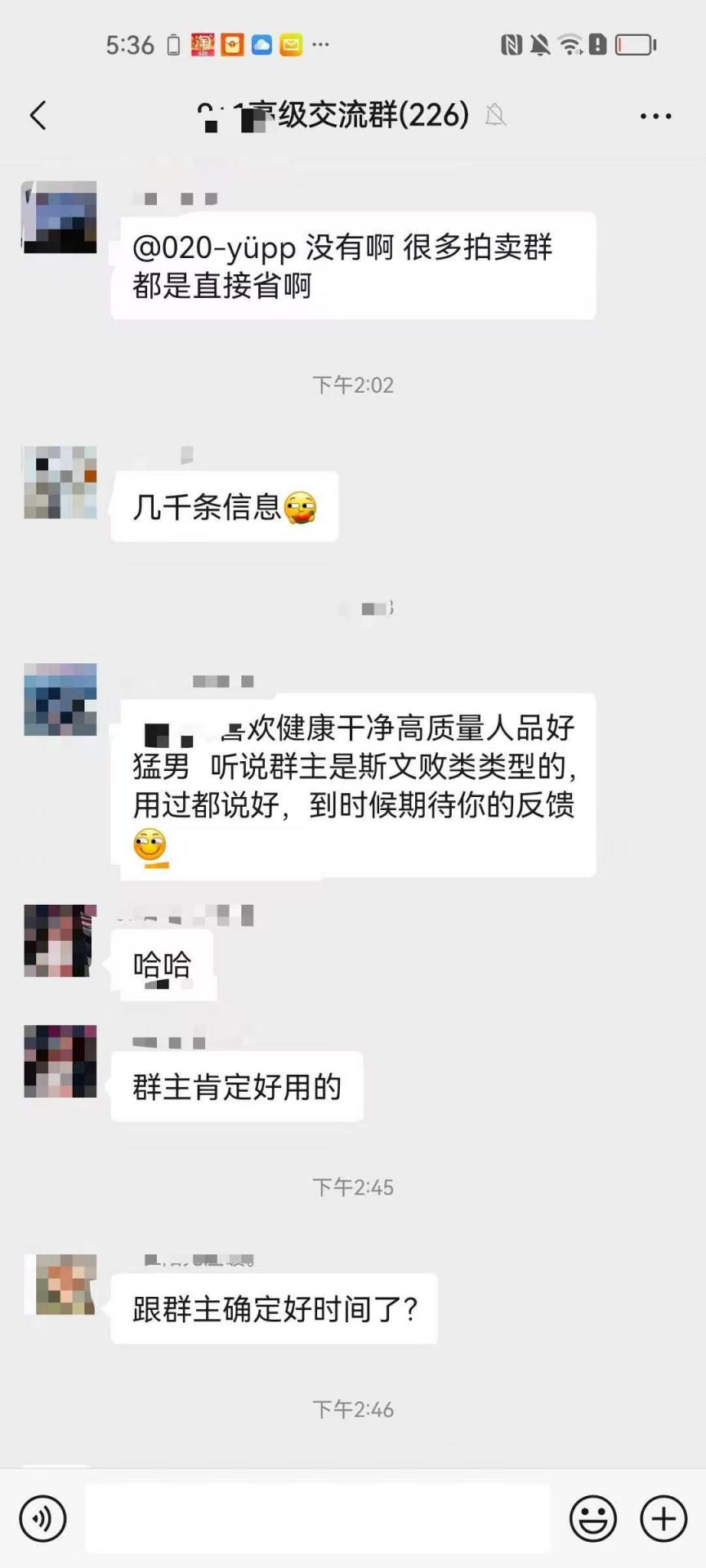Open avatar of sender of "群主肯定好用的"
706x1568 pixels.
click(60, 1061)
